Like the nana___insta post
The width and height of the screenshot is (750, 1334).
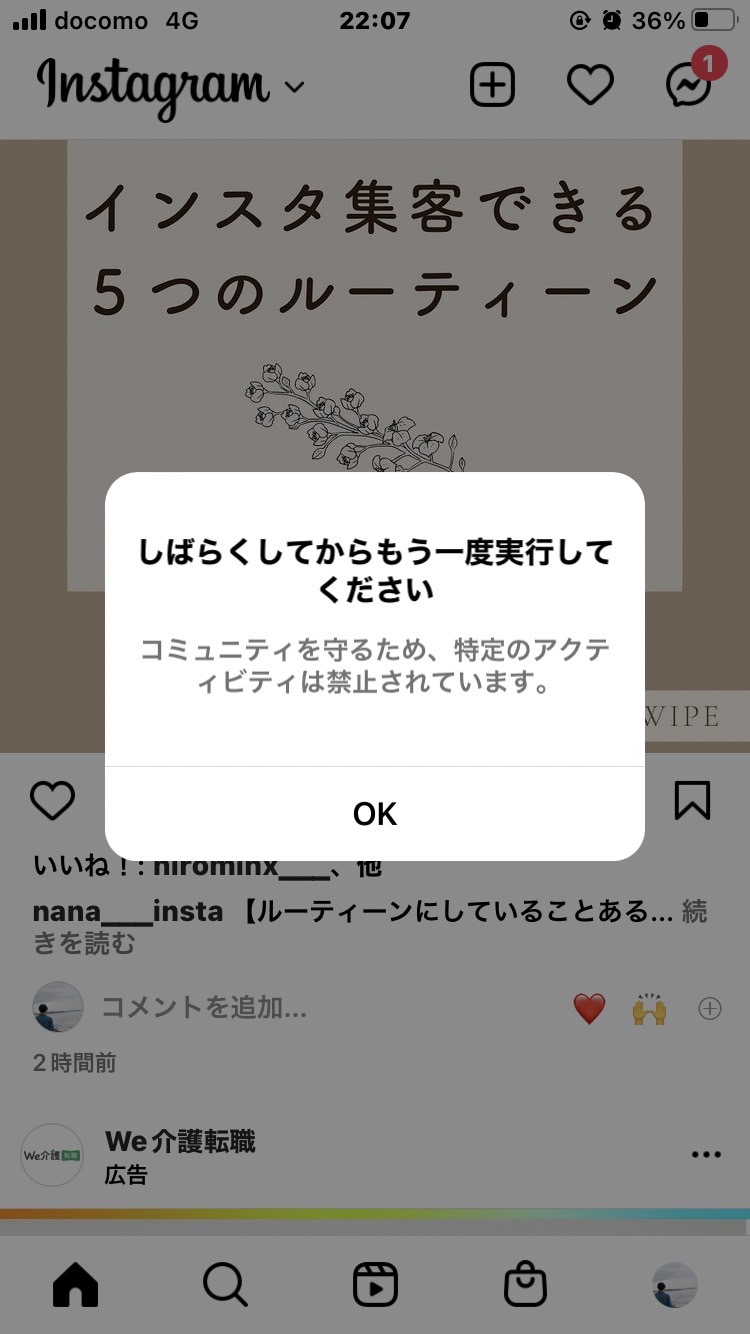(53, 801)
